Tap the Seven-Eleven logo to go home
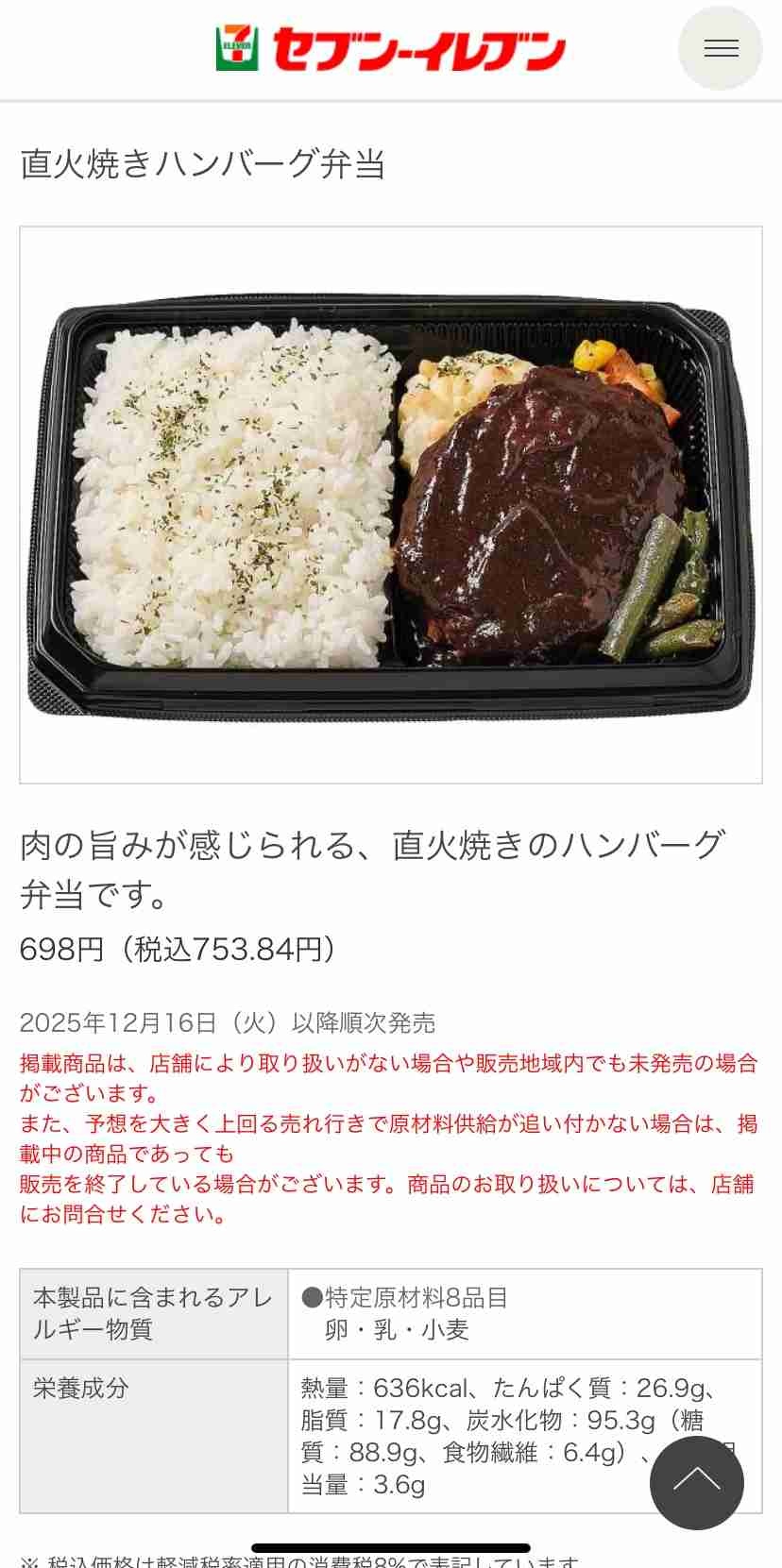The image size is (782, 1568). pos(390,49)
